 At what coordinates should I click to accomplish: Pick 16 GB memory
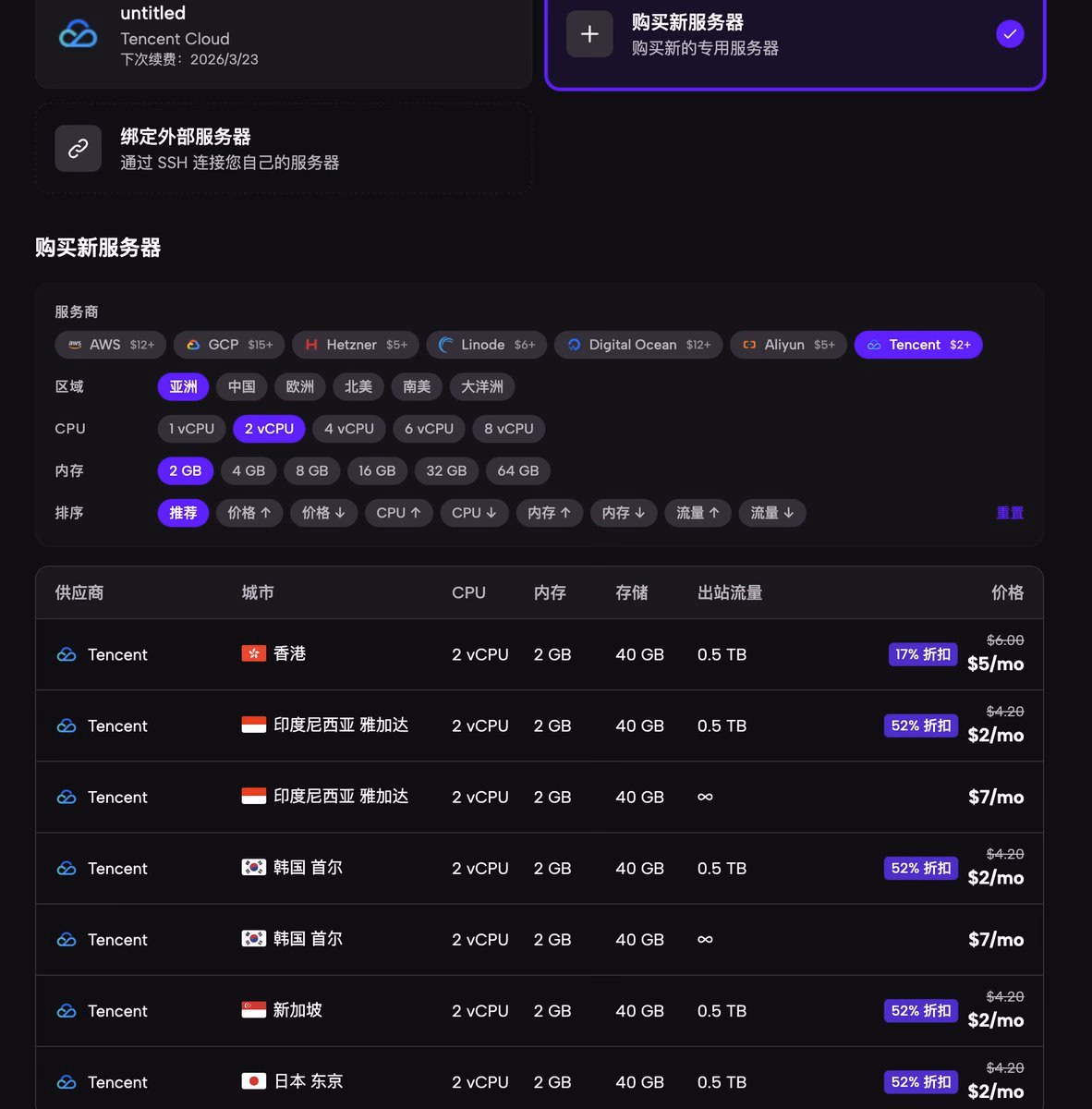pyautogui.click(x=377, y=470)
